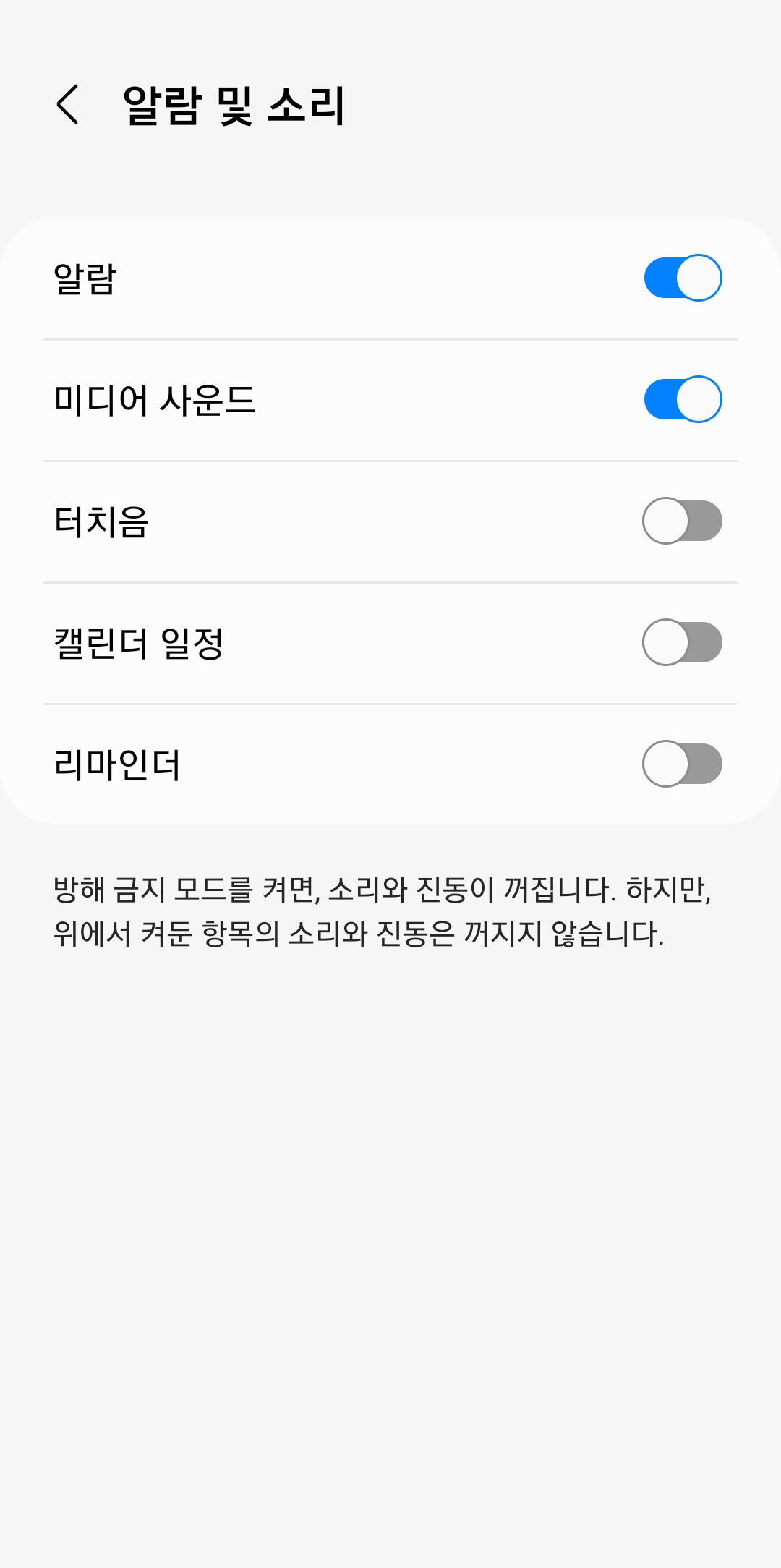The image size is (781, 1568).
Task: Tap the 알람 row label
Action: [83, 277]
